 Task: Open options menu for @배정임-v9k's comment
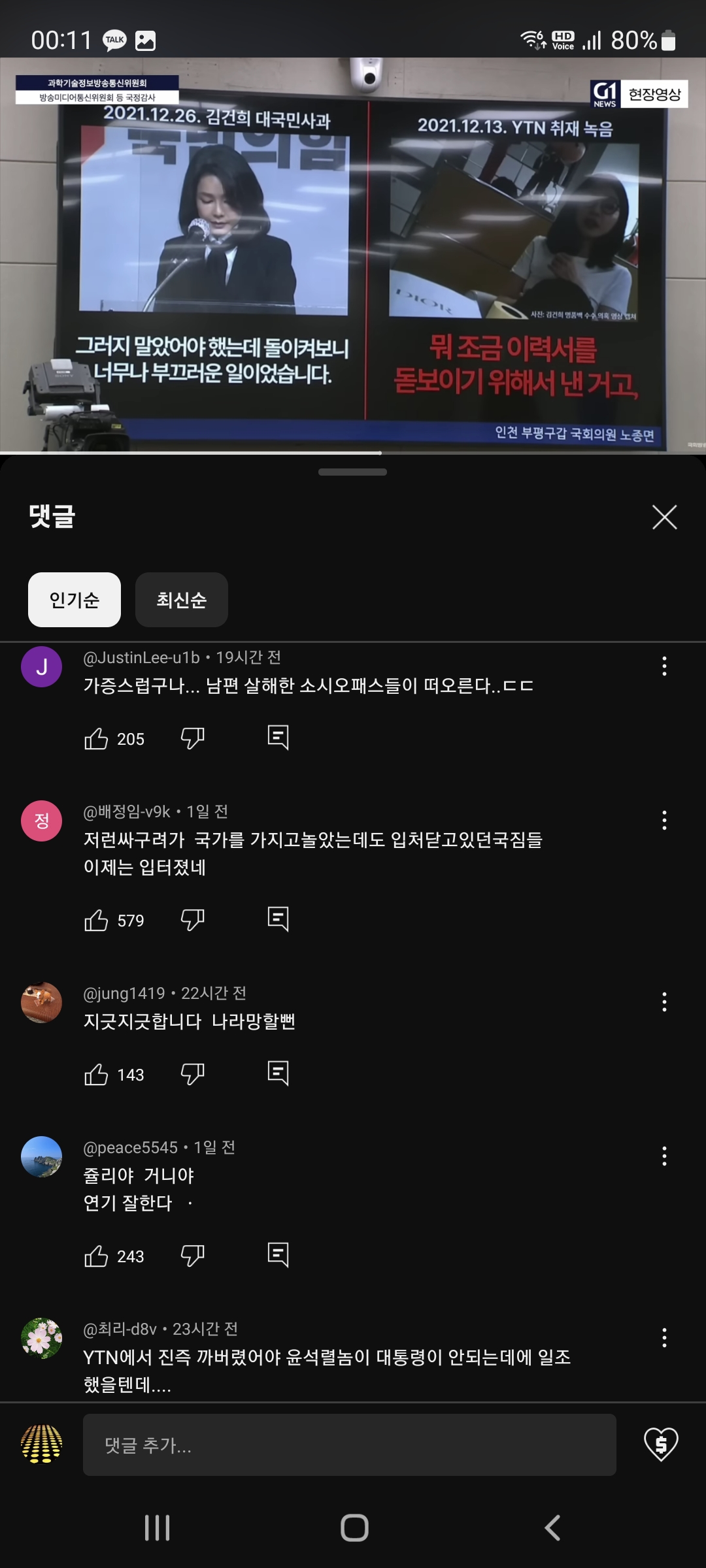click(x=664, y=821)
